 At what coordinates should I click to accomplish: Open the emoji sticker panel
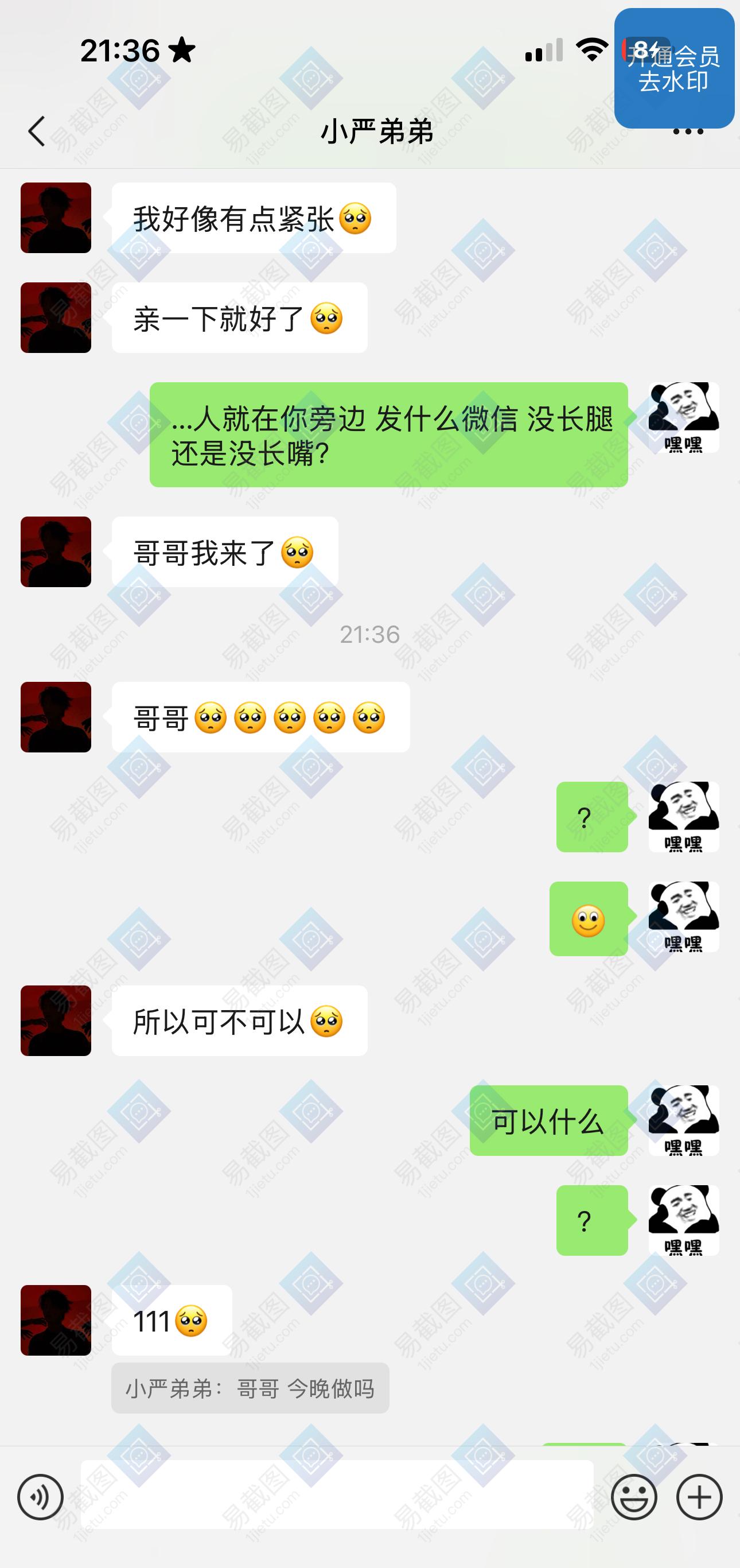coord(634,1497)
